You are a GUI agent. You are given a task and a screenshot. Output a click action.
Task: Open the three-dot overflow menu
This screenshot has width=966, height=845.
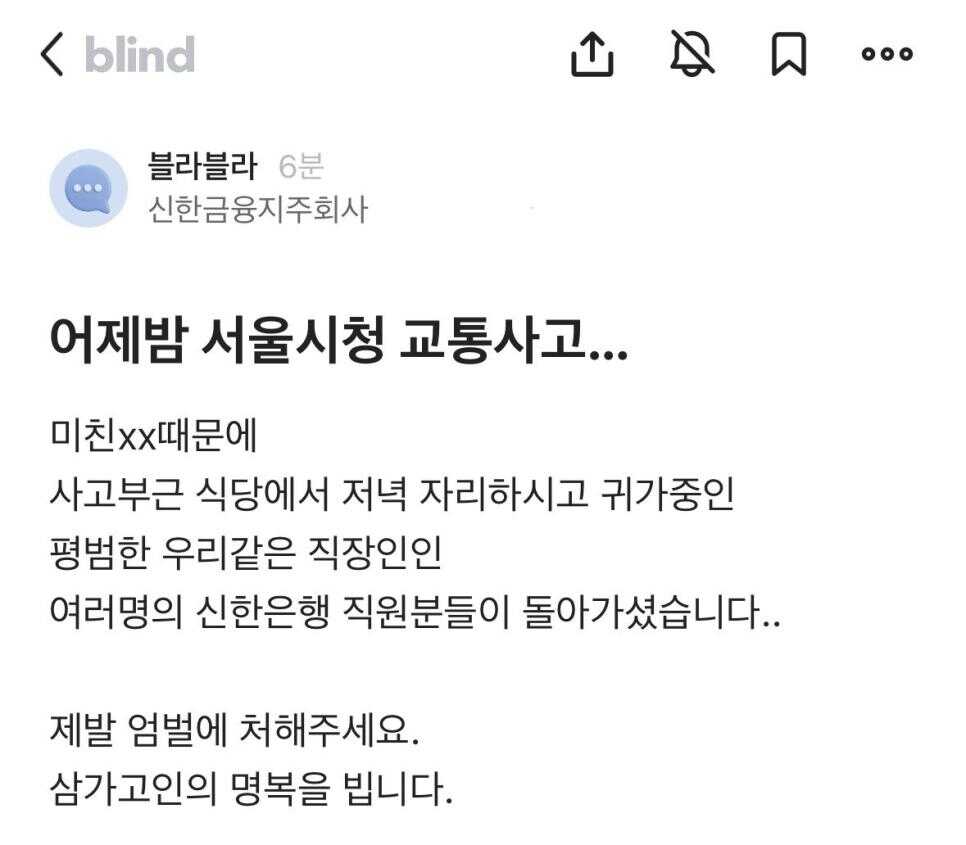pos(887,54)
